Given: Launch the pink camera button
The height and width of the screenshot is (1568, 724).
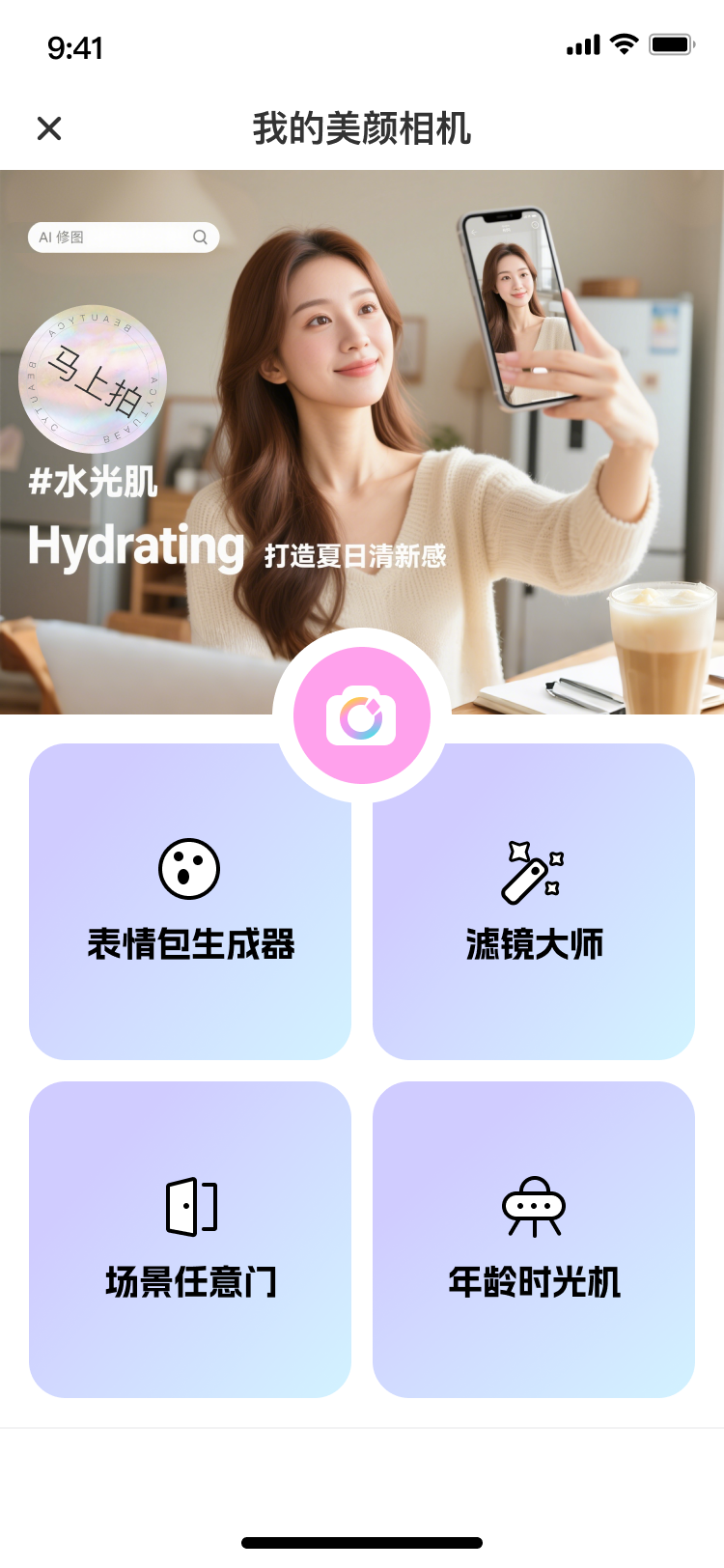Looking at the screenshot, I should pyautogui.click(x=362, y=715).
